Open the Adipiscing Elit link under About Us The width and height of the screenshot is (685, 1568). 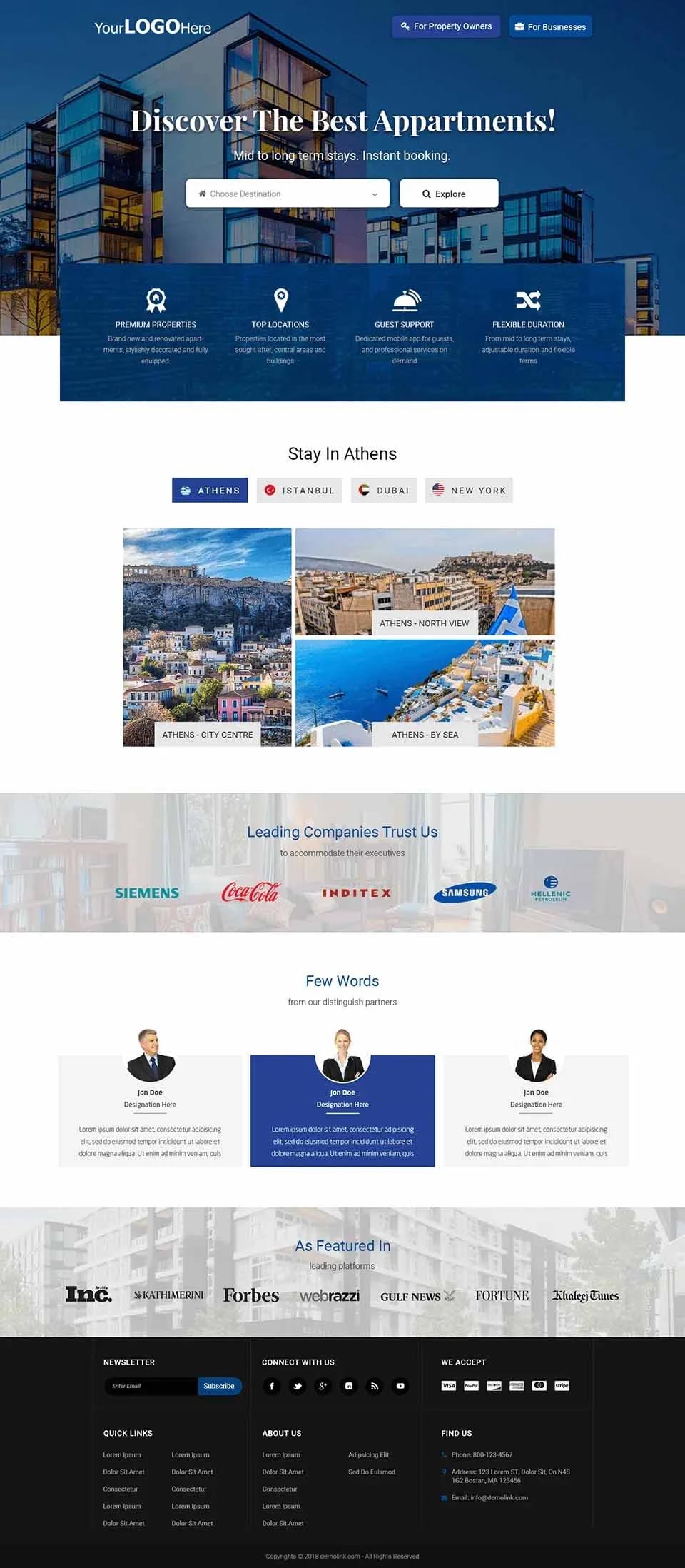click(368, 1454)
